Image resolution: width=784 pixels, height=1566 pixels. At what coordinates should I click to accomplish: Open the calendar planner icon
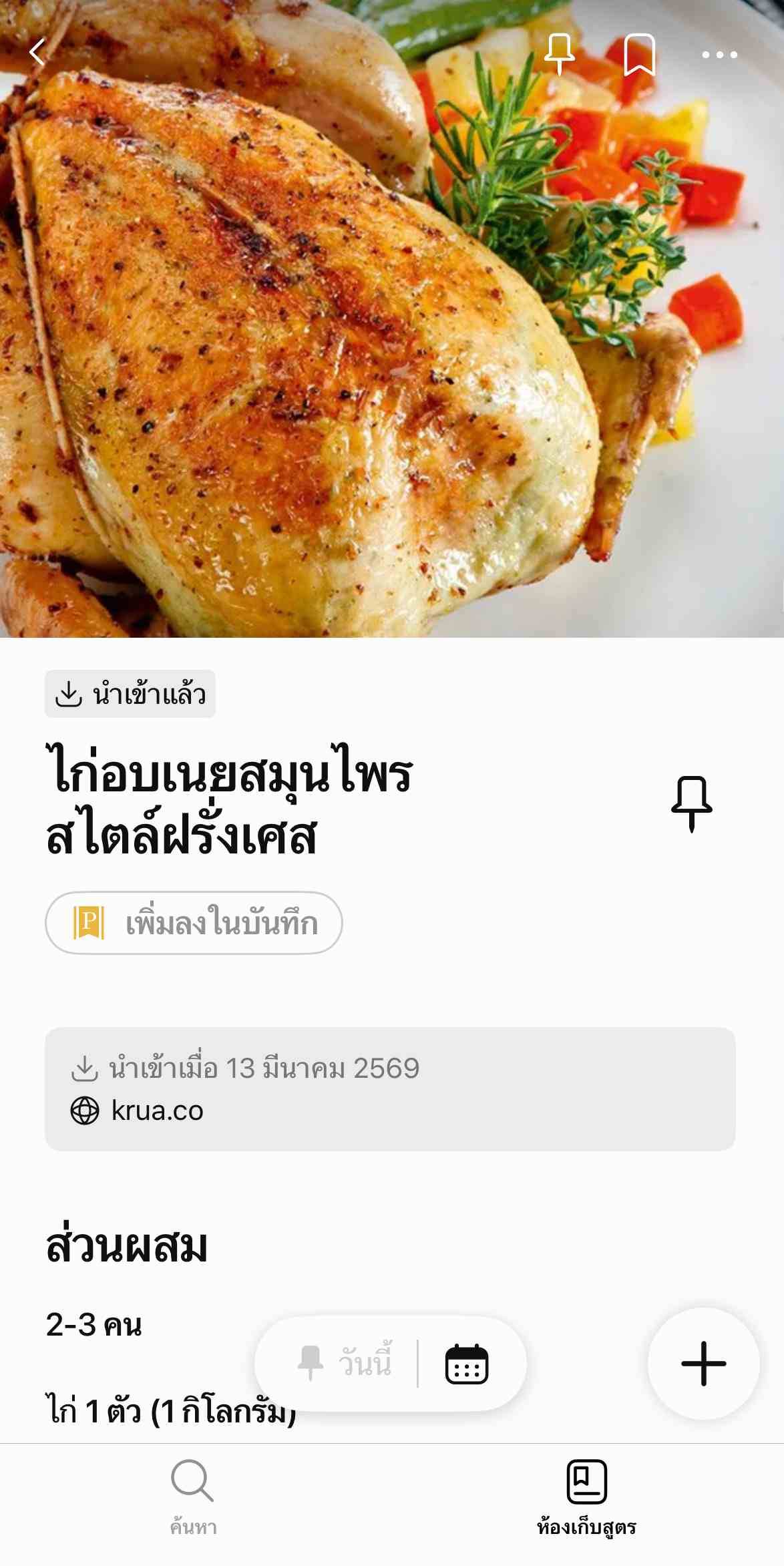point(467,1363)
